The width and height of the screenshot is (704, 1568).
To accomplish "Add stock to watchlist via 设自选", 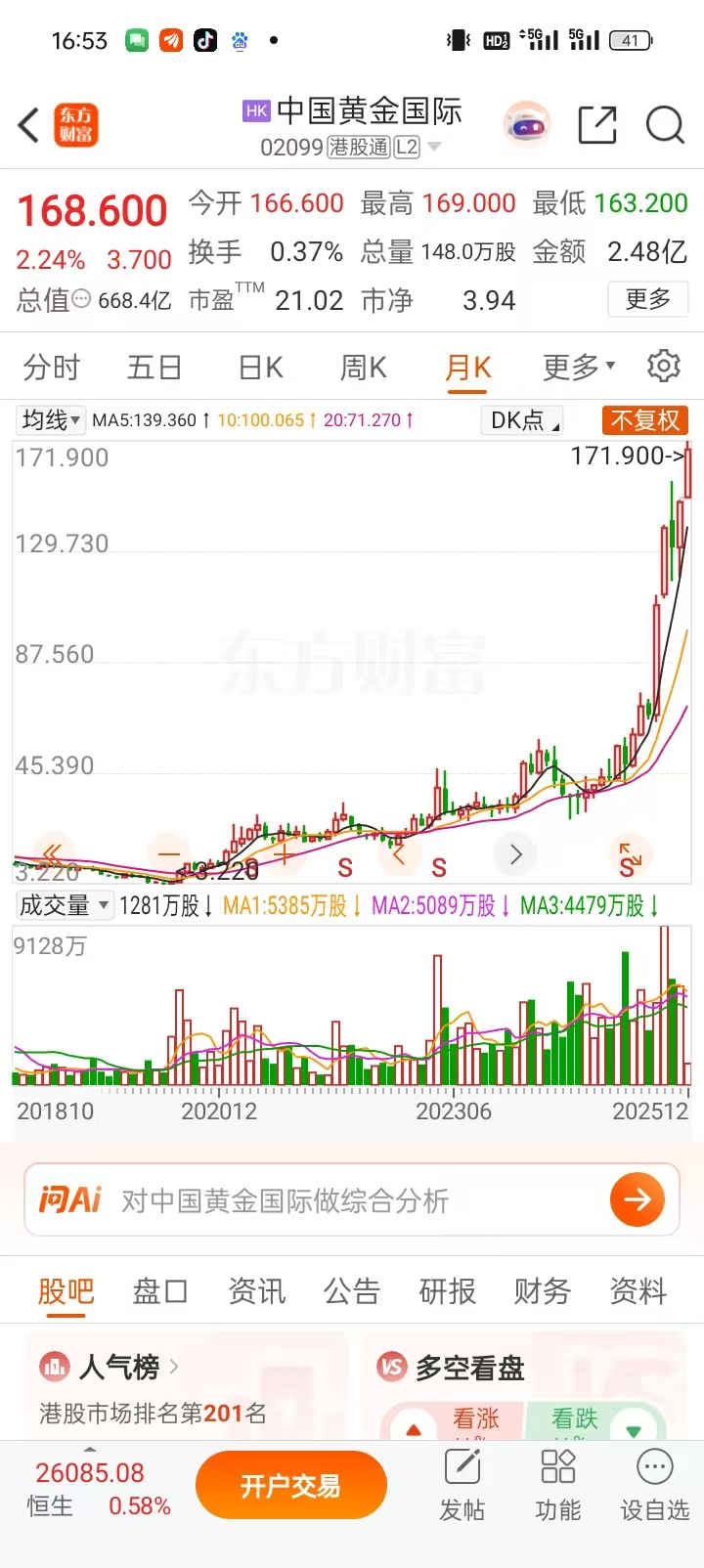I will coord(654,1486).
